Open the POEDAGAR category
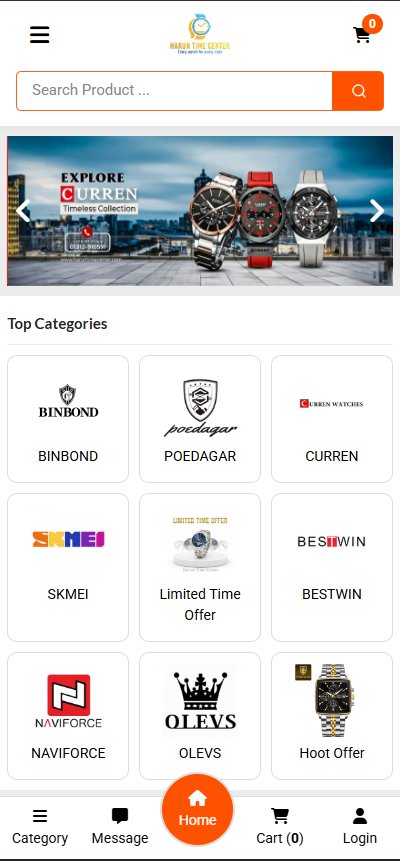 (x=200, y=419)
